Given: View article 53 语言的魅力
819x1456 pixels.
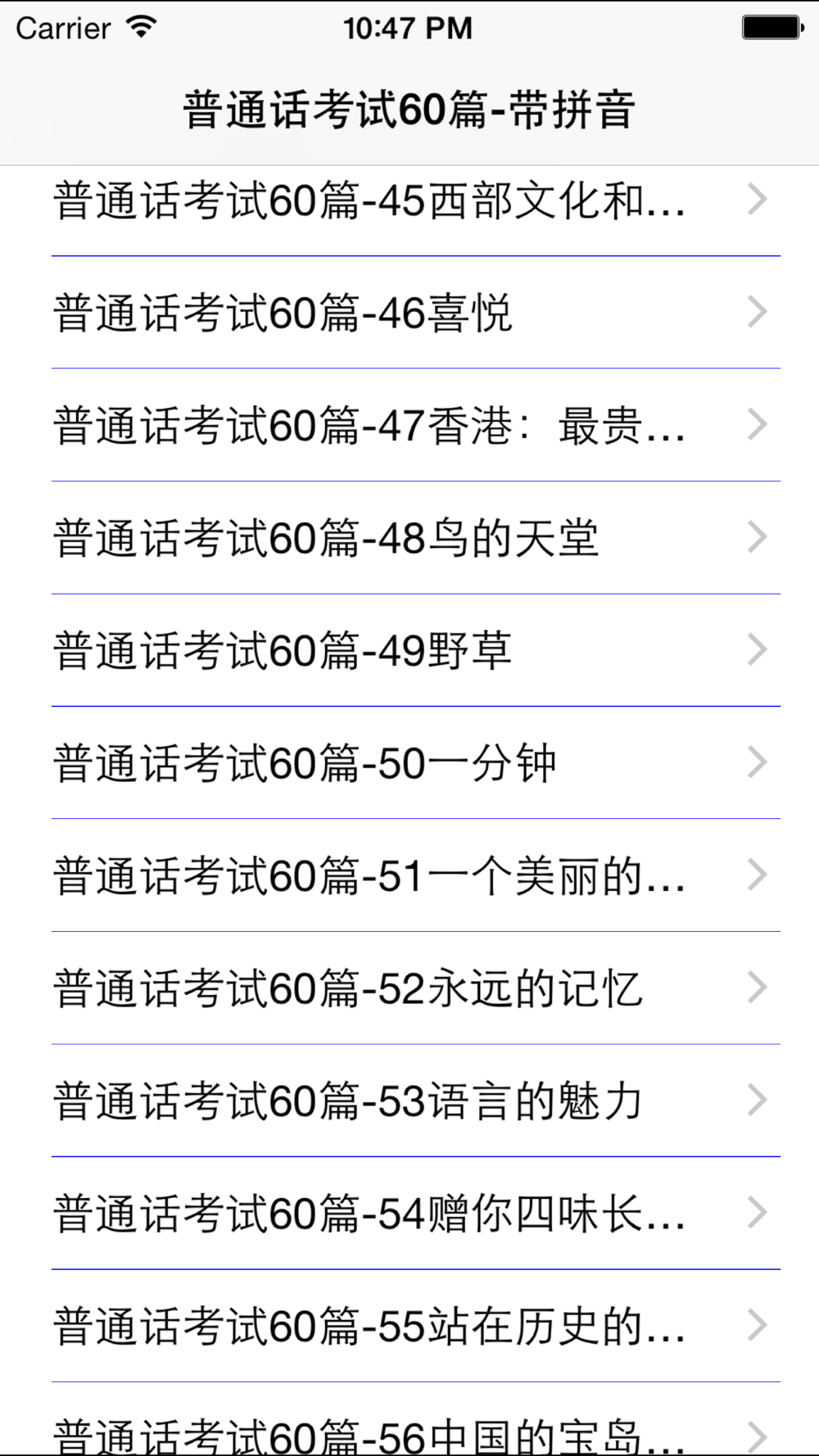Looking at the screenshot, I should point(369,1101).
